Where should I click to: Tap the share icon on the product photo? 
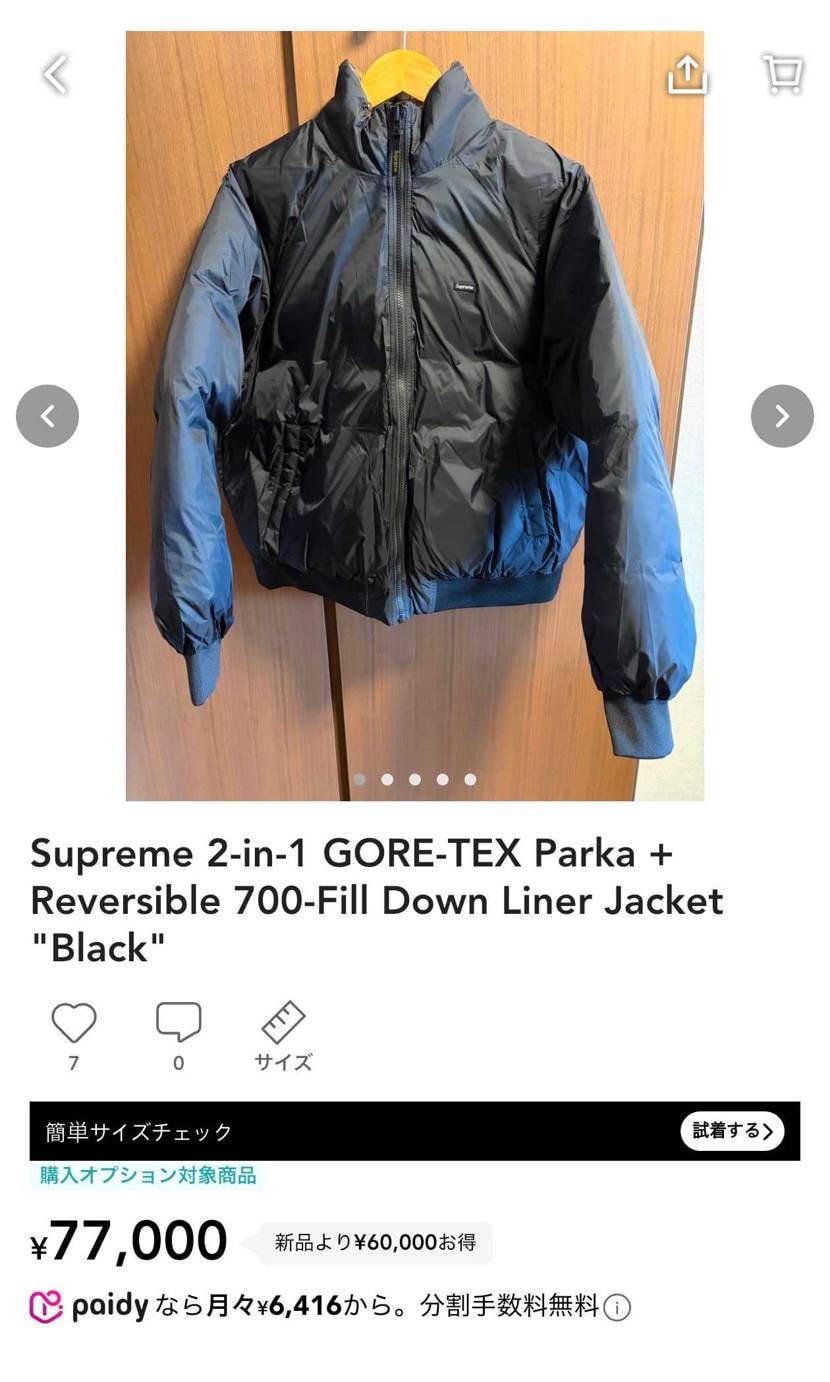point(686,74)
